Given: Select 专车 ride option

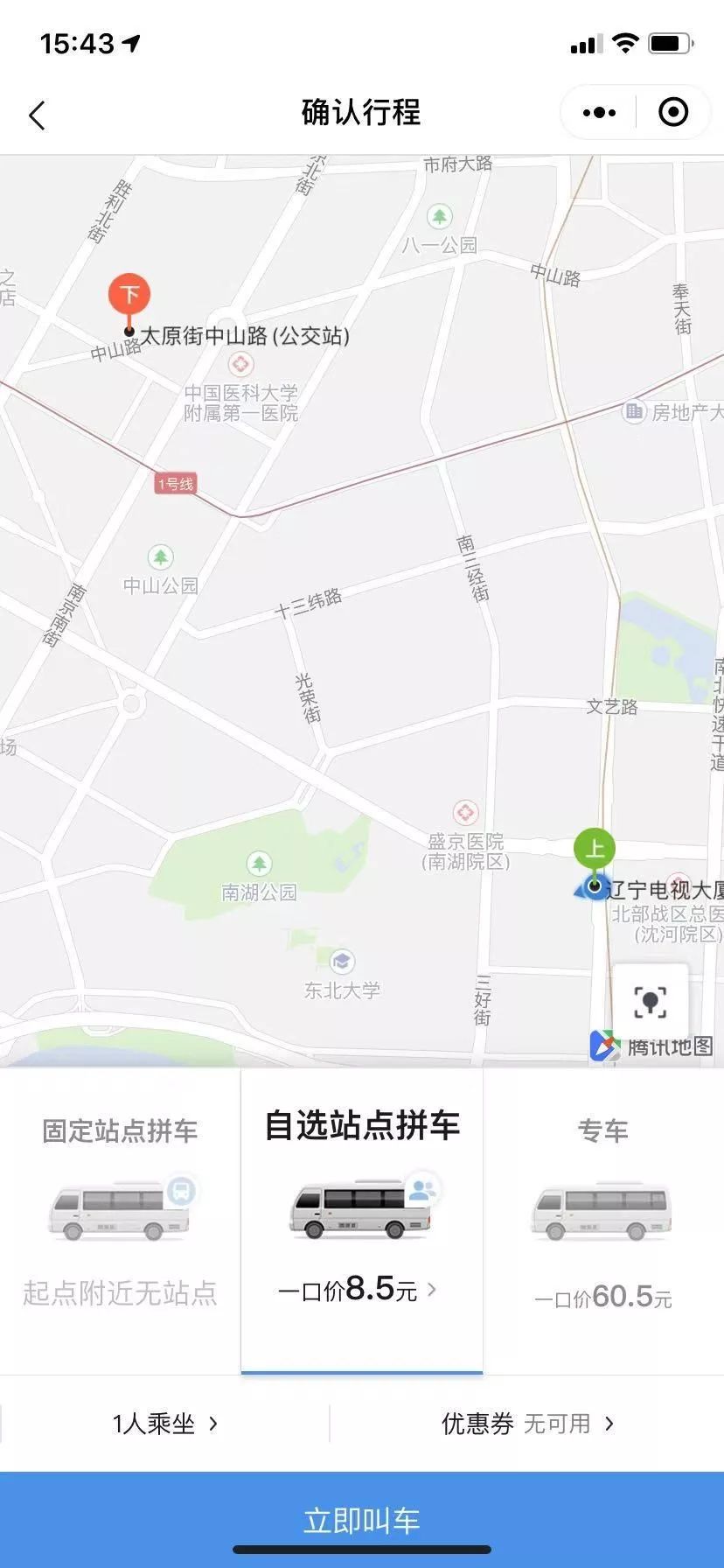Looking at the screenshot, I should click(602, 1216).
